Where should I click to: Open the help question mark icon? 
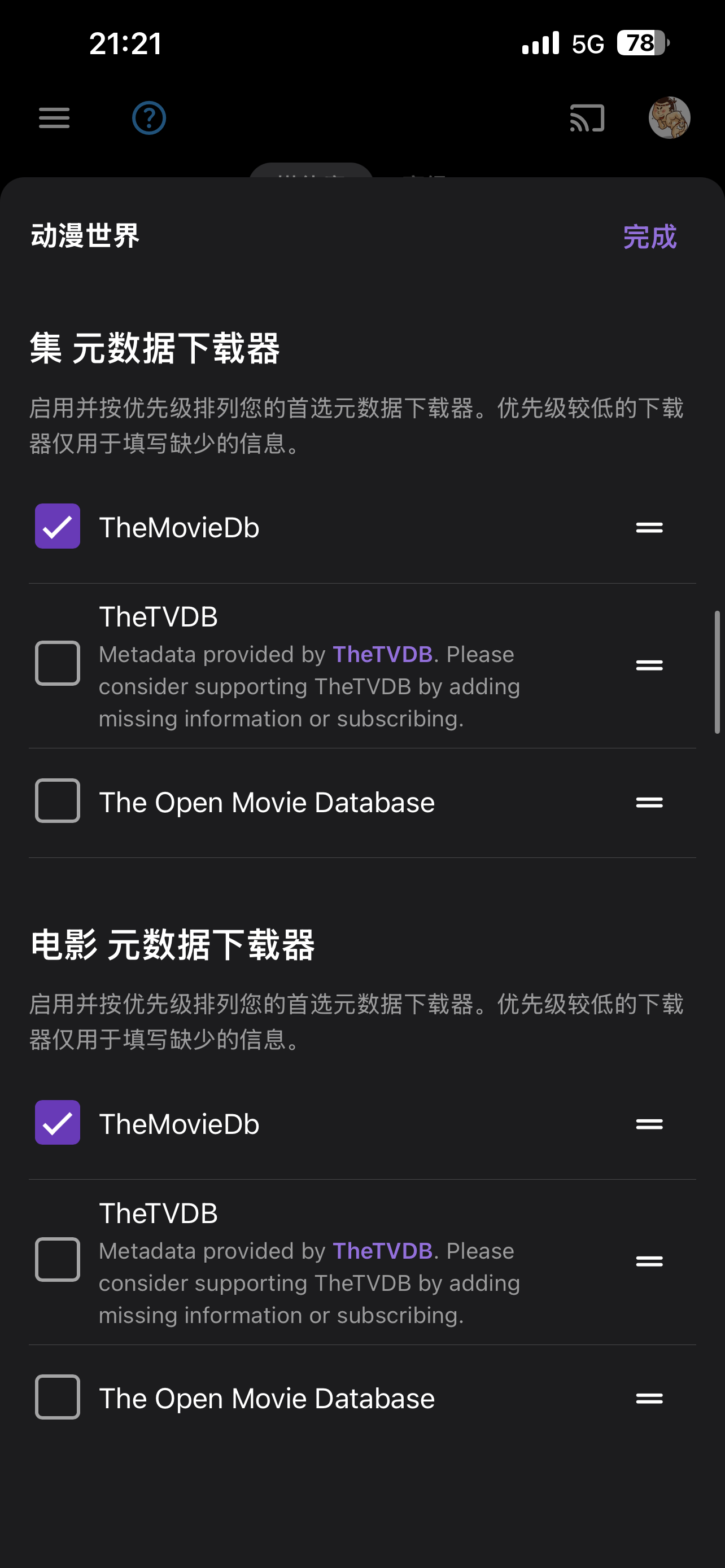149,118
